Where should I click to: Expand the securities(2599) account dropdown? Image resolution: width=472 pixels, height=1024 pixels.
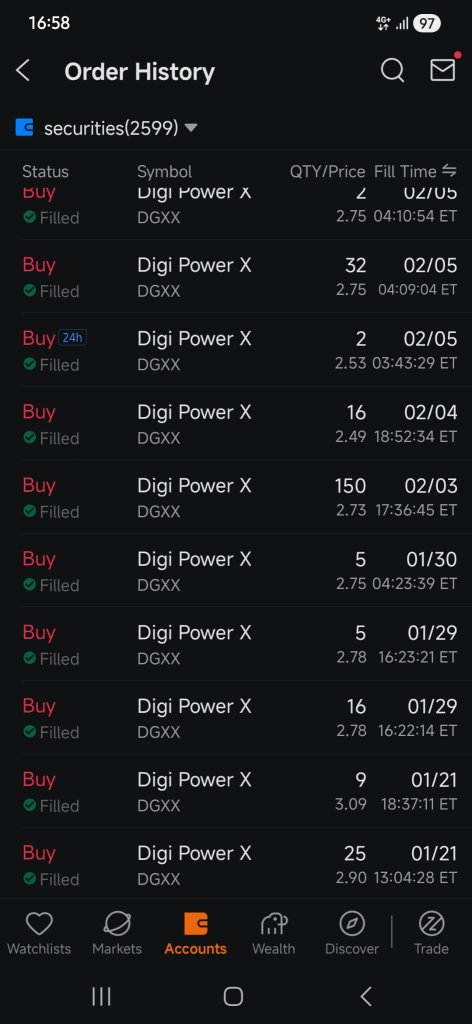[x=106, y=128]
